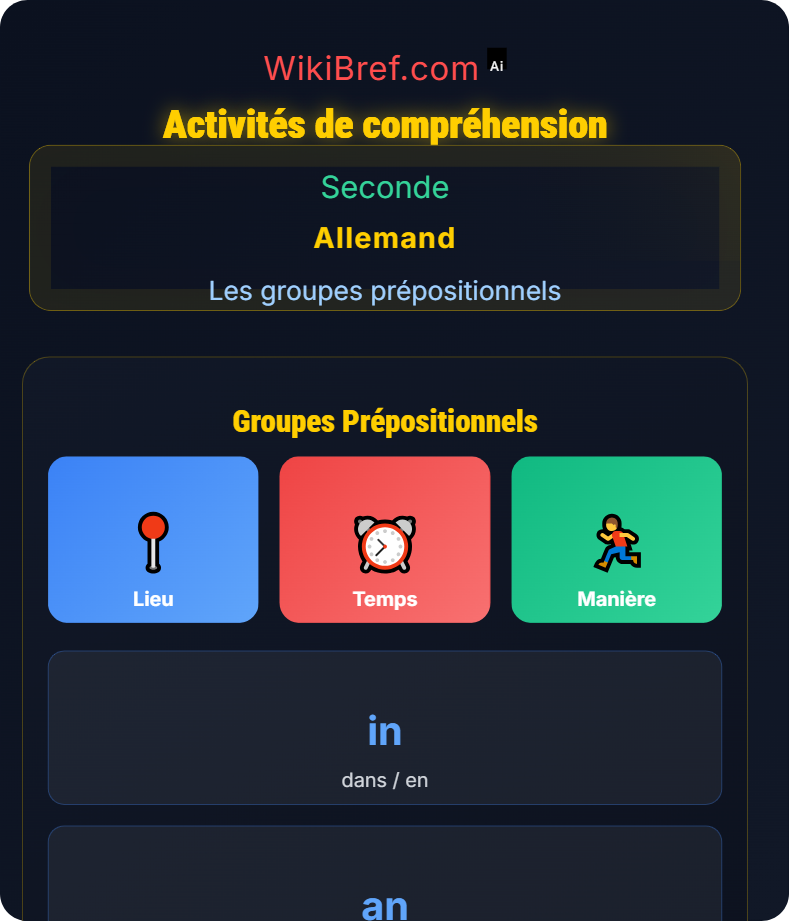Expand the 'in' card to see examples
Image resolution: width=789 pixels, height=921 pixels.
(x=384, y=727)
